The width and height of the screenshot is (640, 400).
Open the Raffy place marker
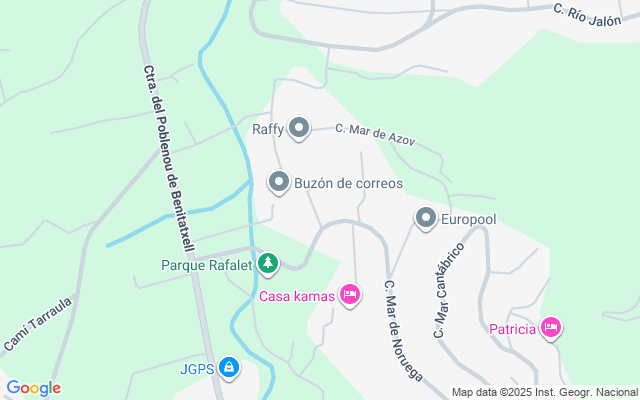coord(299,128)
